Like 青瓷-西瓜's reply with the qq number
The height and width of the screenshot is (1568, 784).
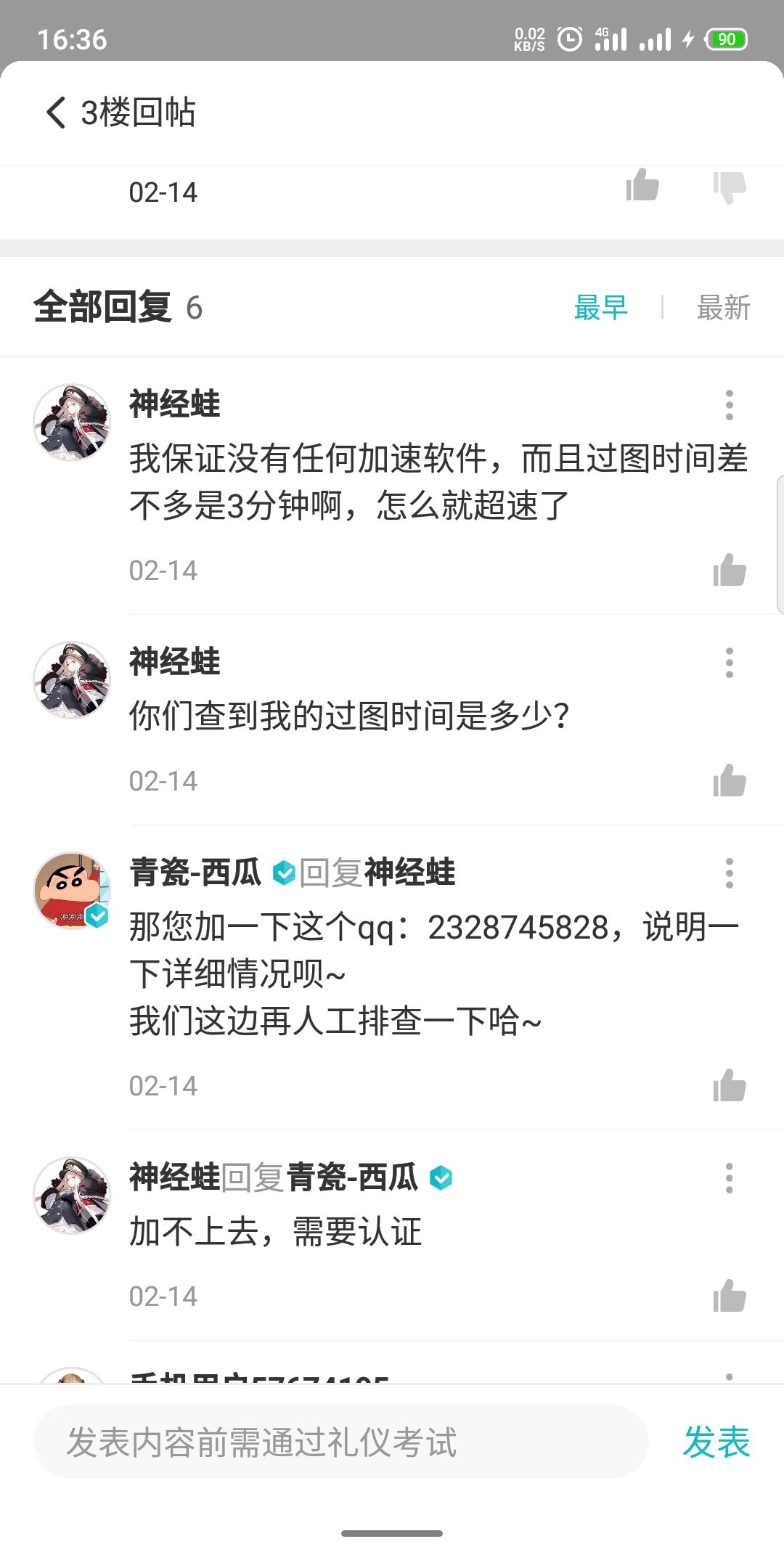pos(729,1086)
